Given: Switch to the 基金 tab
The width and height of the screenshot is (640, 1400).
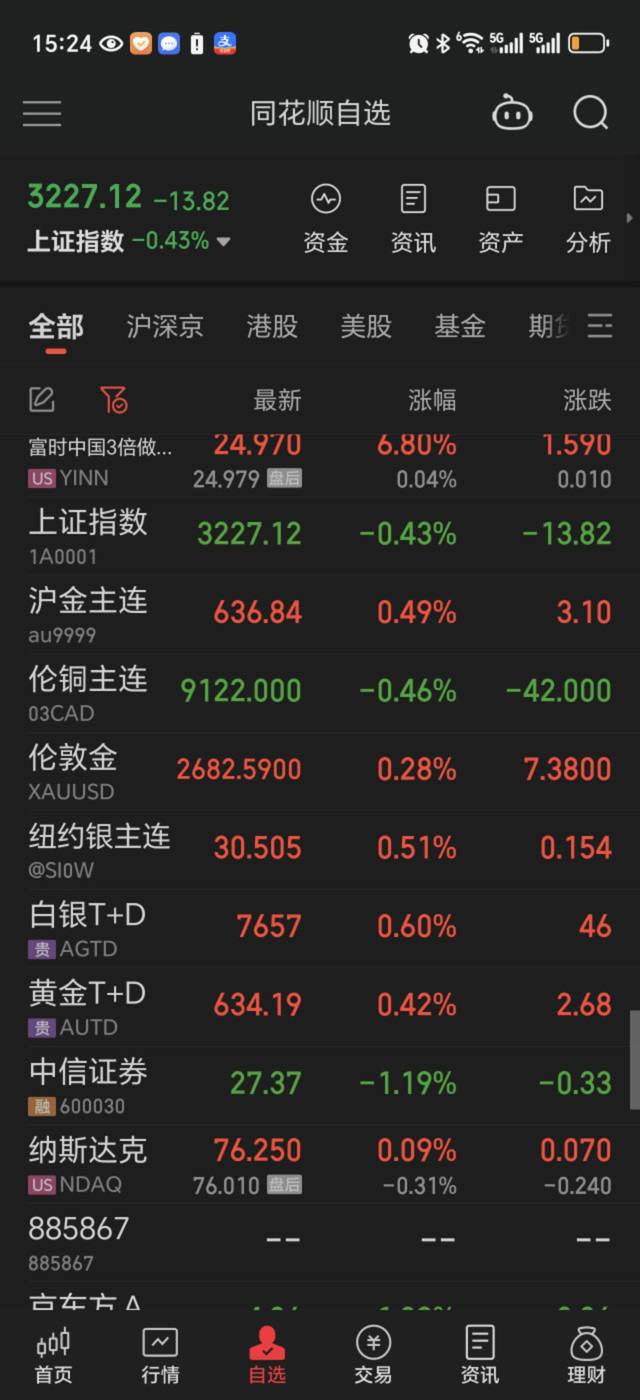Looking at the screenshot, I should pos(460,326).
